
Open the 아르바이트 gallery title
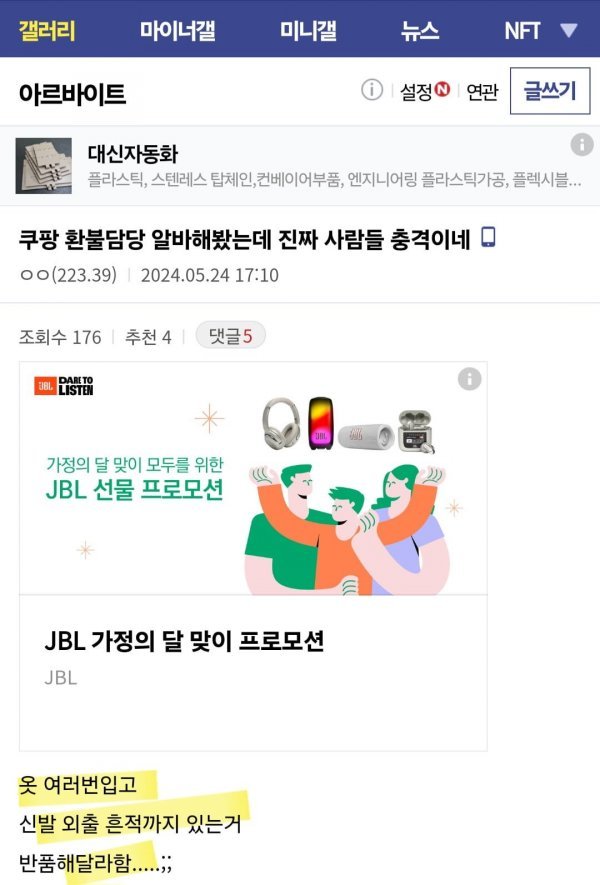click(x=72, y=94)
